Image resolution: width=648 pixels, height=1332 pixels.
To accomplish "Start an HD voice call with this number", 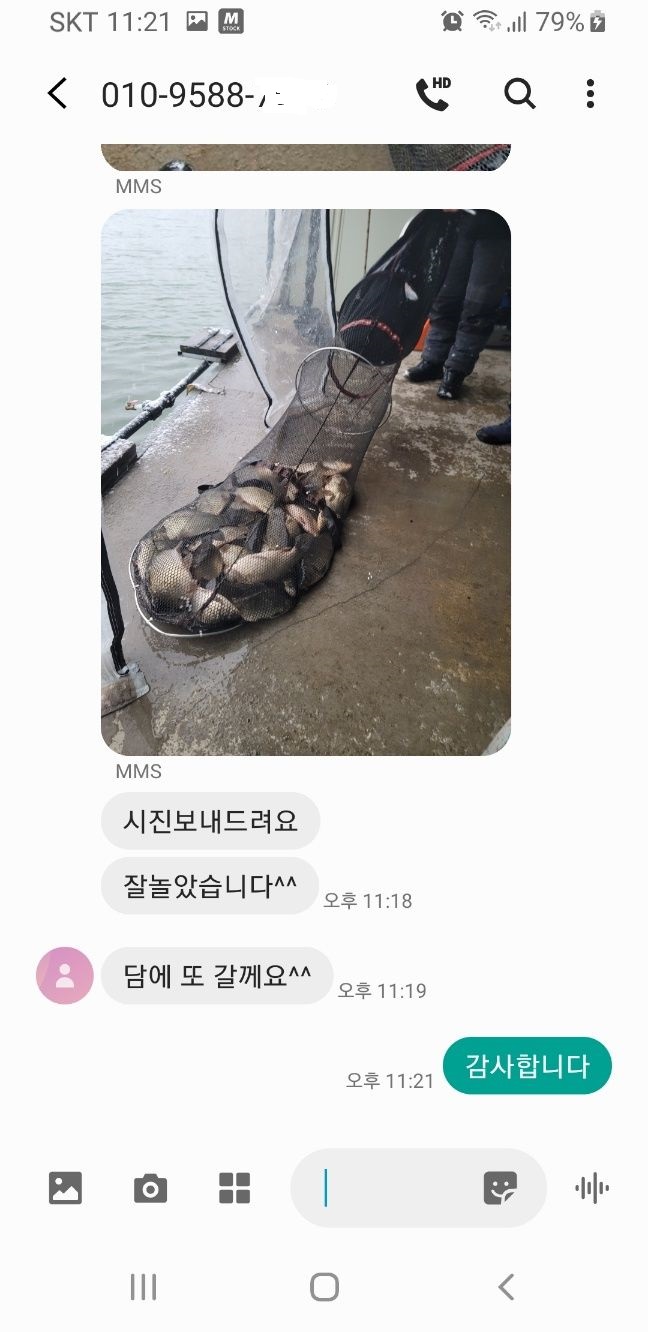I will tap(433, 94).
